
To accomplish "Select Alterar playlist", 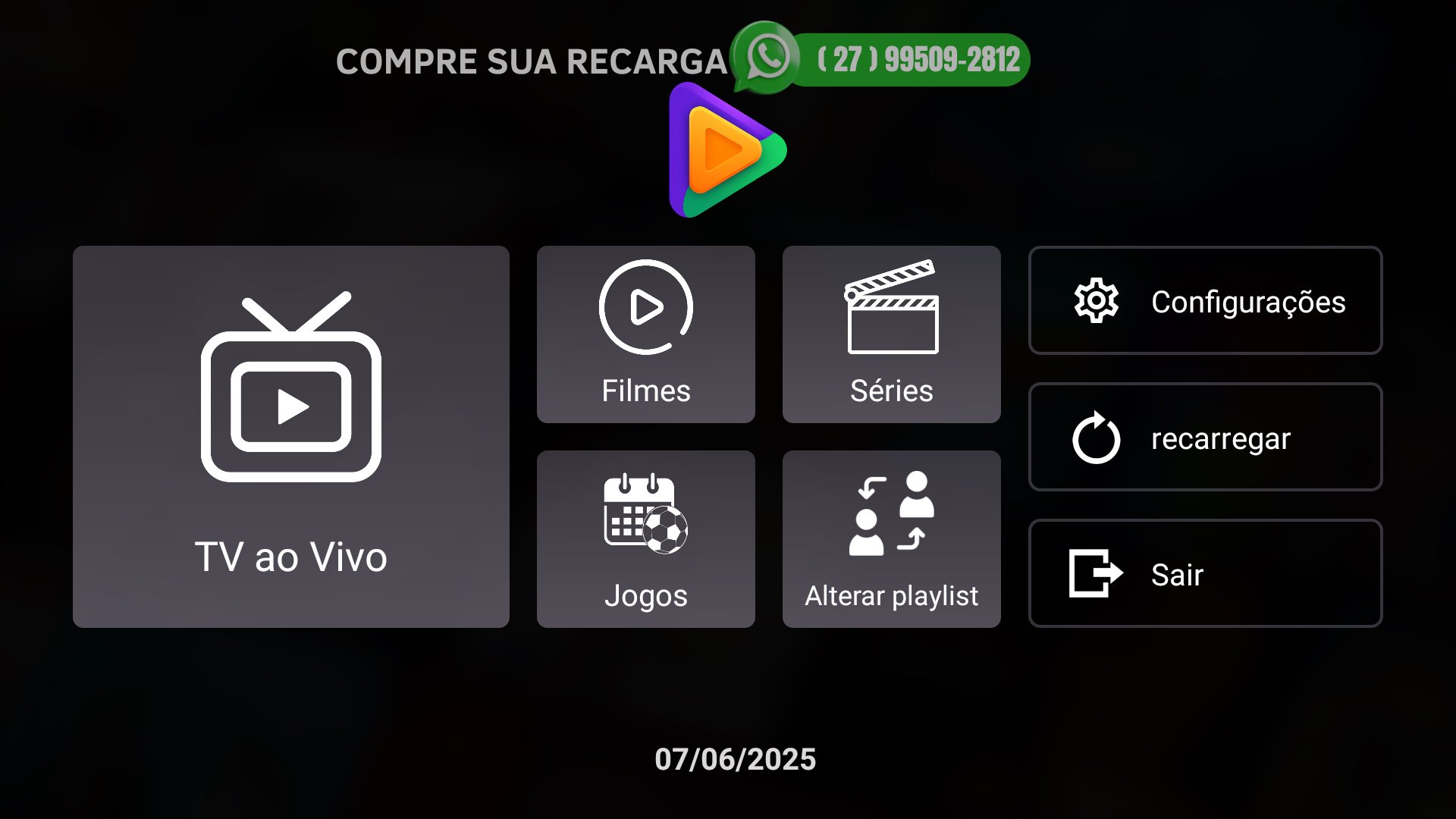I will coord(892,539).
